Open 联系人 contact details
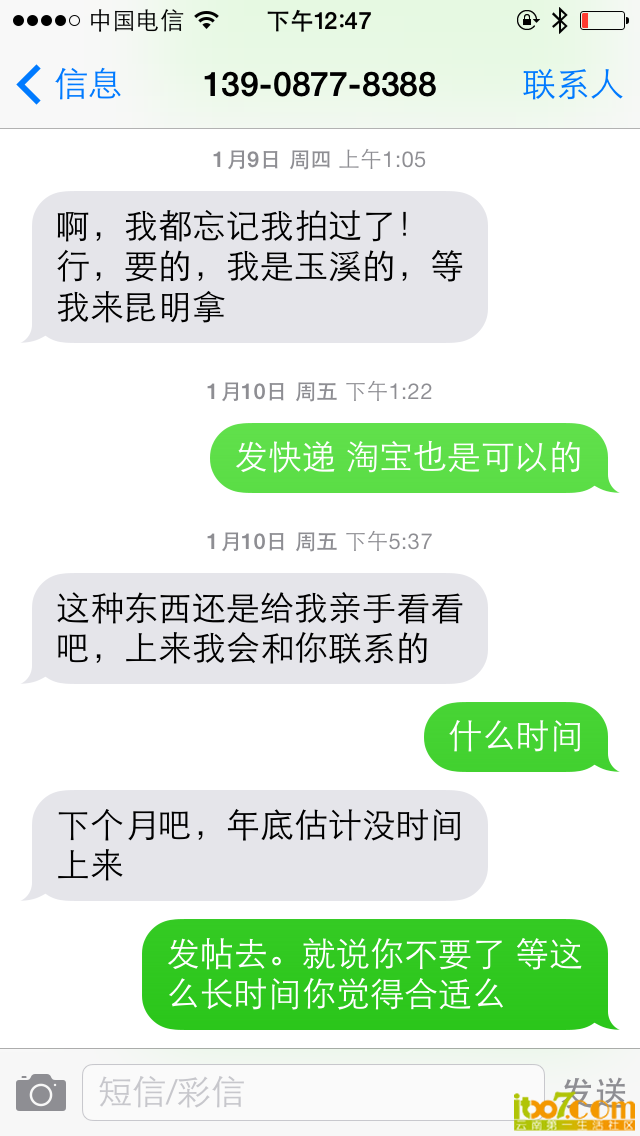640x1136 pixels. [572, 84]
